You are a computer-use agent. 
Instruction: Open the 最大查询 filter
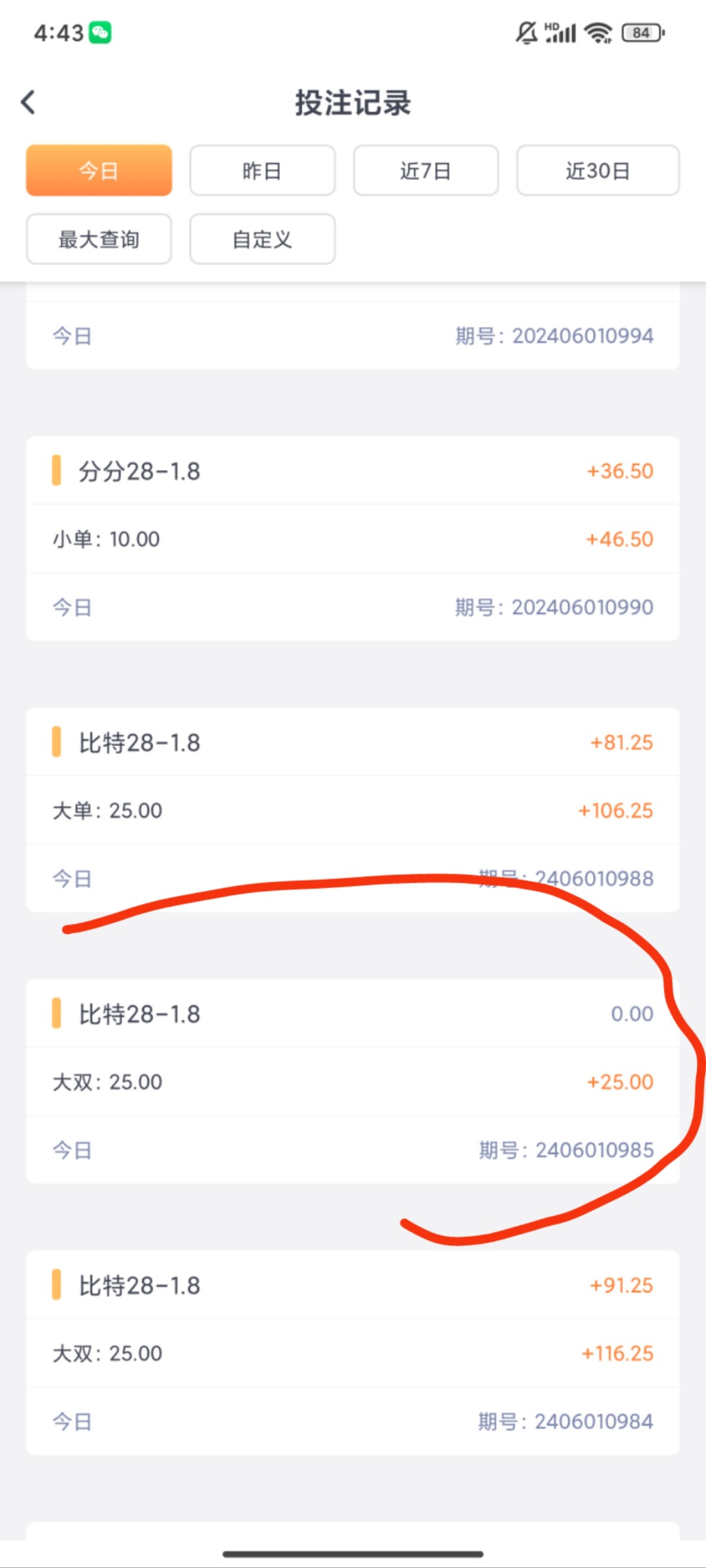[x=99, y=239]
